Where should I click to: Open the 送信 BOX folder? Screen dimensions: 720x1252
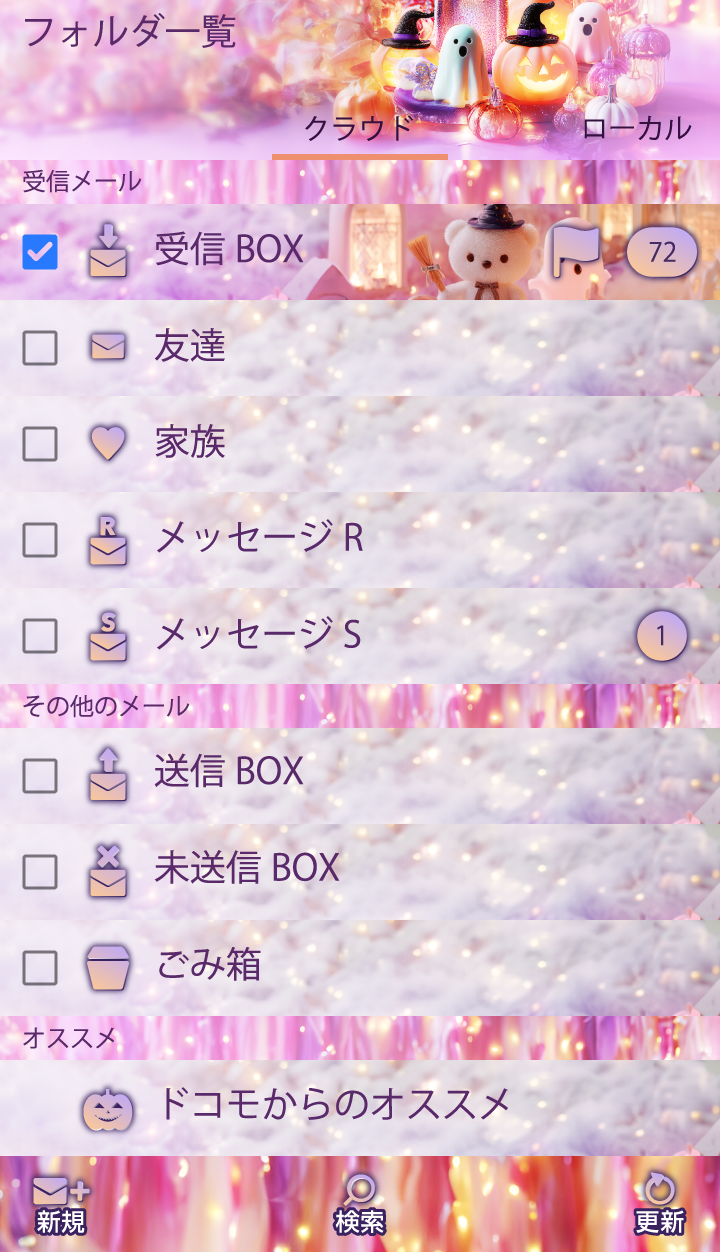[x=229, y=771]
